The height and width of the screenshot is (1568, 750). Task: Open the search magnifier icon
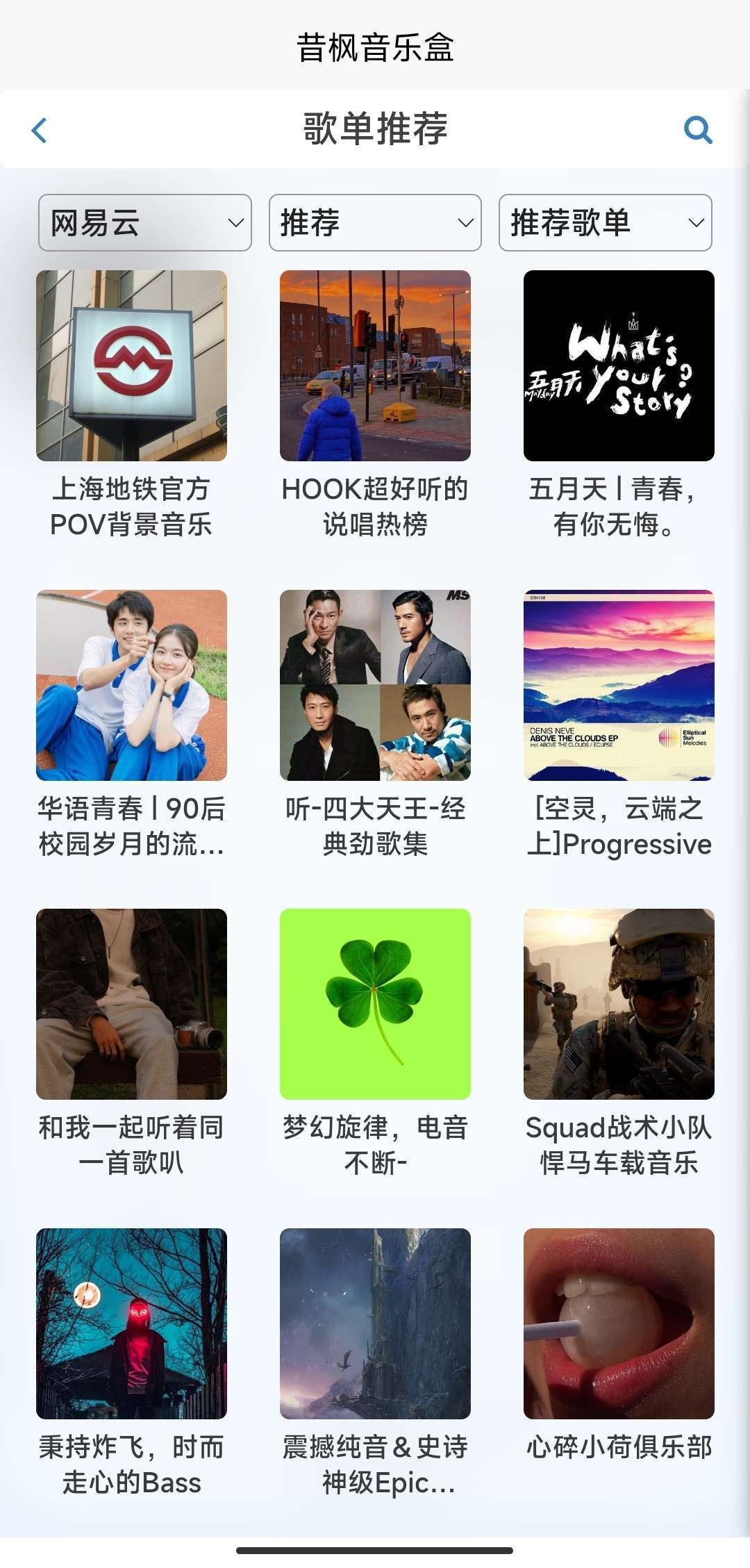pyautogui.click(x=698, y=129)
